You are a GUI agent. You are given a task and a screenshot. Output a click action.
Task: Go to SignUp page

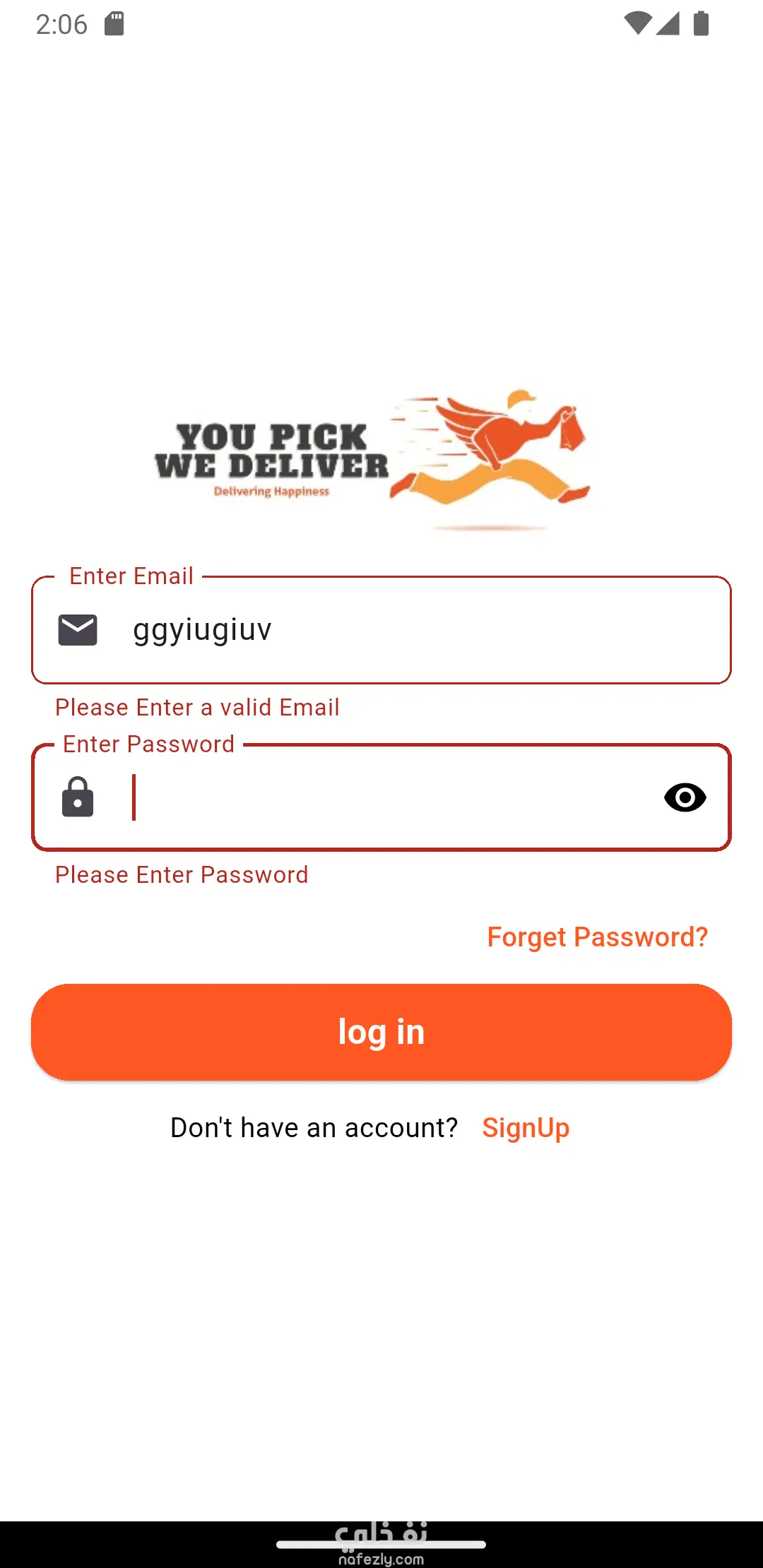526,1128
